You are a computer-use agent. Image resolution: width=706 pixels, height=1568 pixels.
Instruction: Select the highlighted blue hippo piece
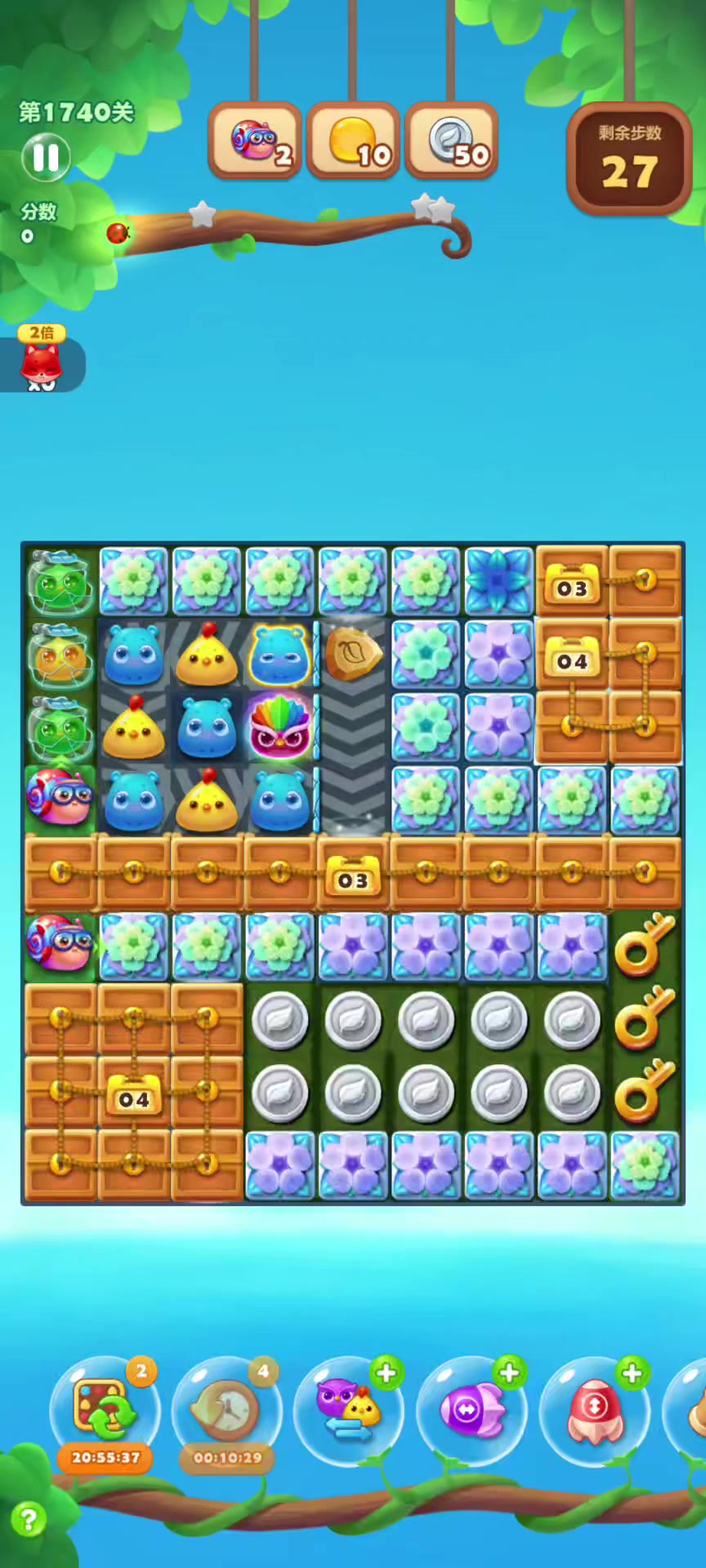pyautogui.click(x=279, y=653)
